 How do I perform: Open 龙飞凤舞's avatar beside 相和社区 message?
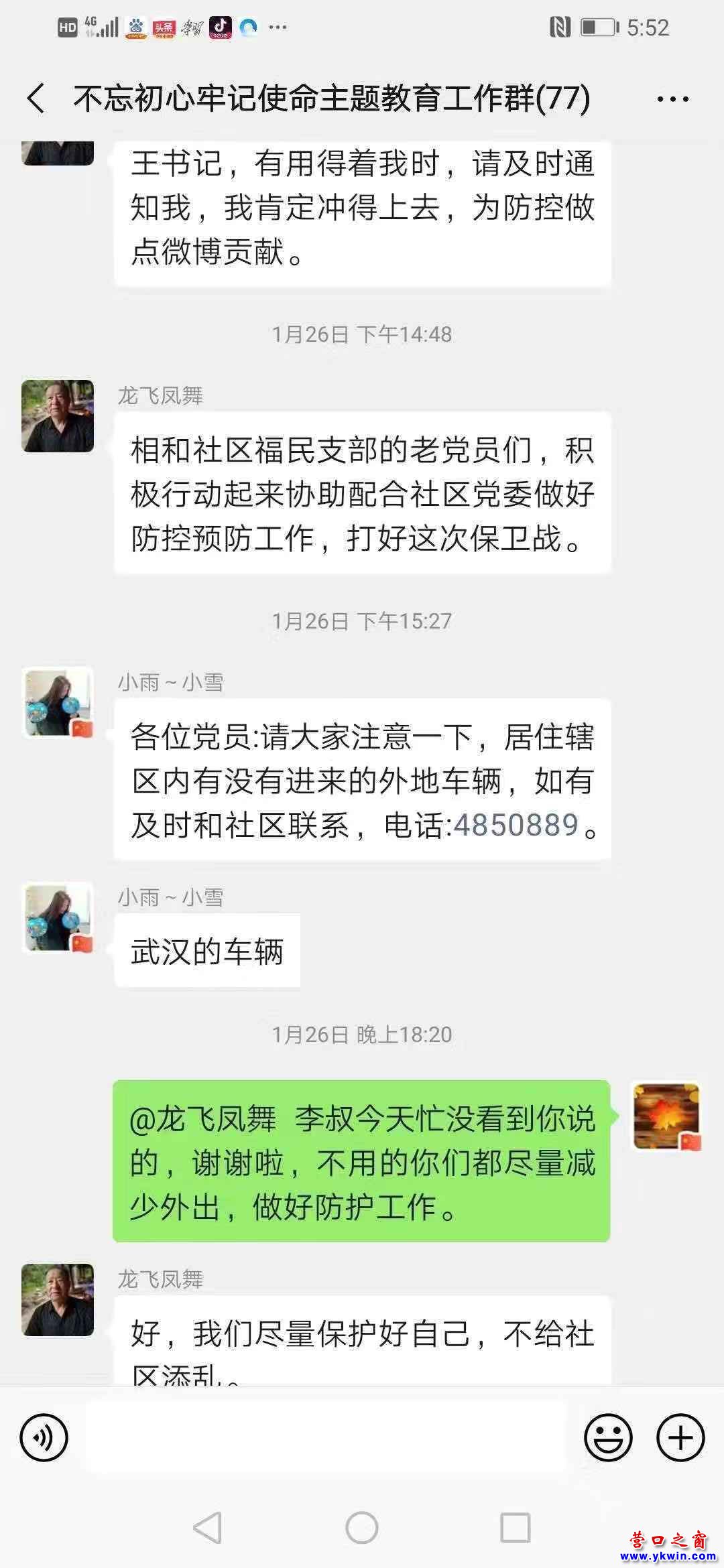pyautogui.click(x=58, y=416)
